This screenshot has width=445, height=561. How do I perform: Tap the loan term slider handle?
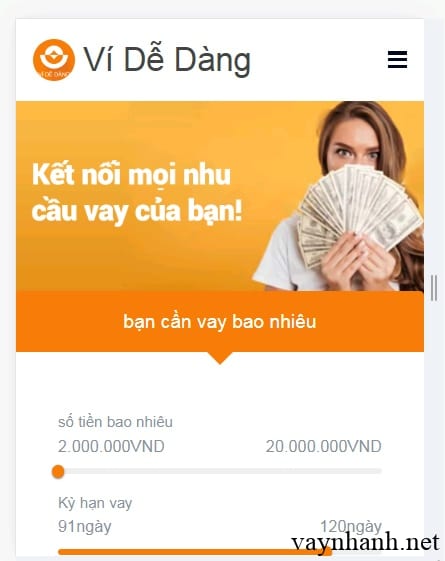point(326,551)
